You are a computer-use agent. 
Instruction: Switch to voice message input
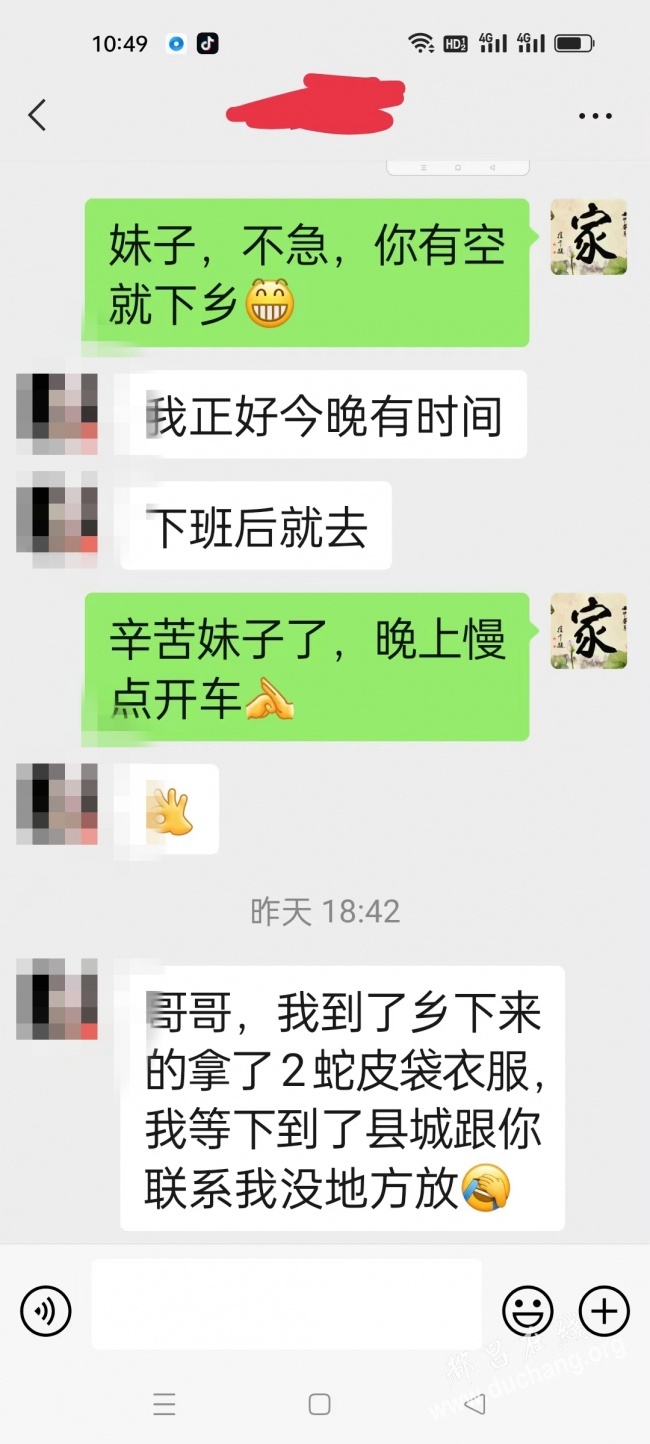pos(46,1311)
